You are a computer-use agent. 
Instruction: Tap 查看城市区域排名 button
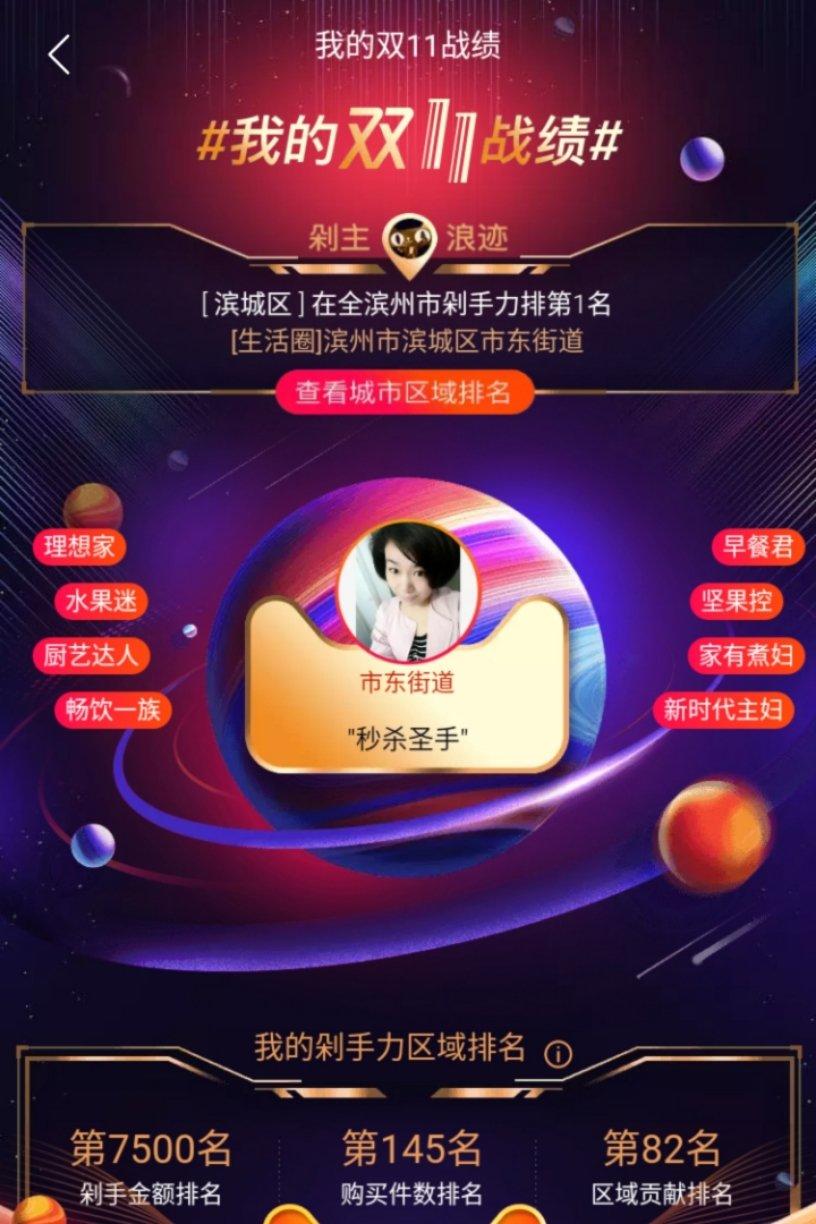pyautogui.click(x=403, y=392)
